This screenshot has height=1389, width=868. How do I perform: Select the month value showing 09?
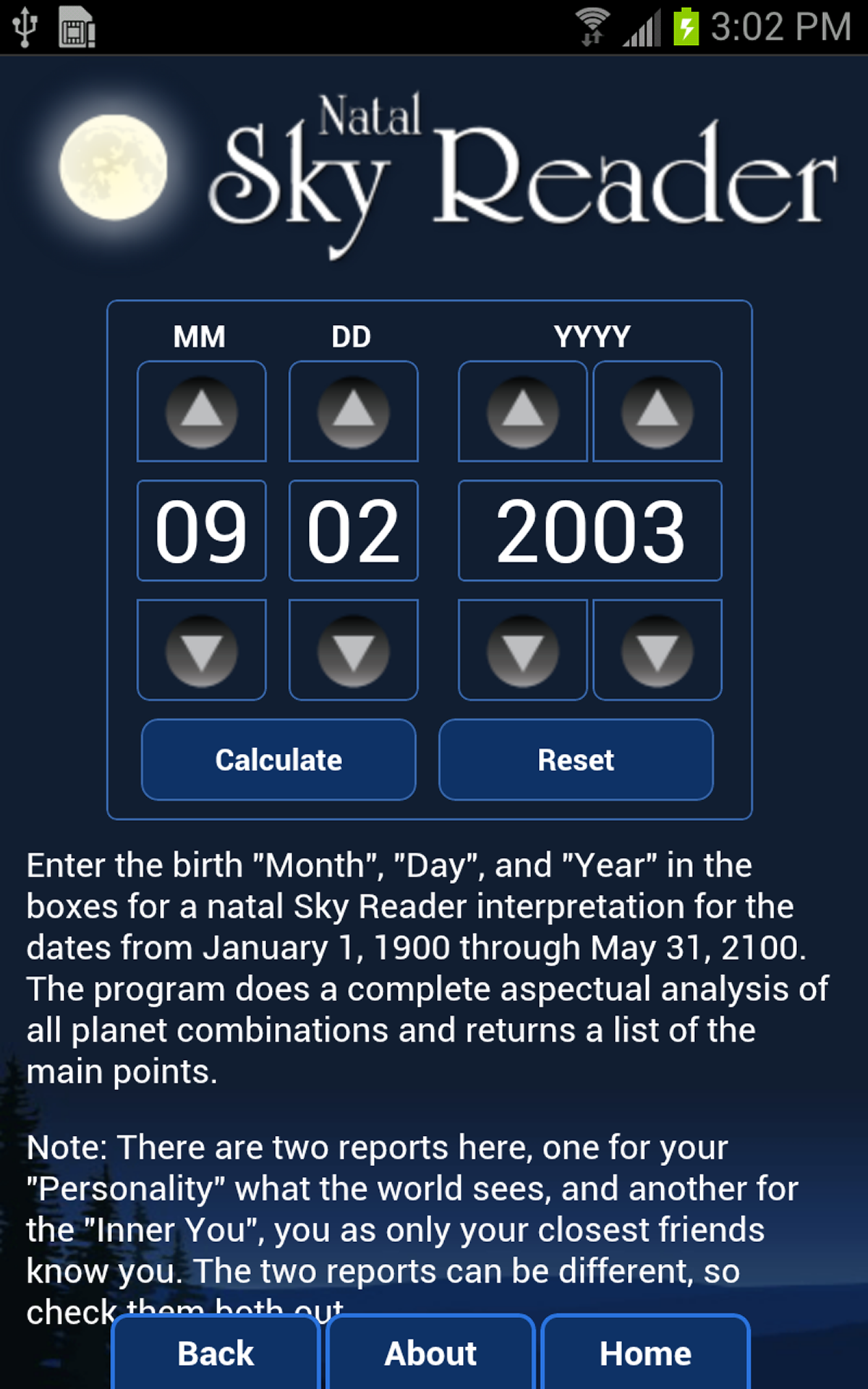point(202,532)
